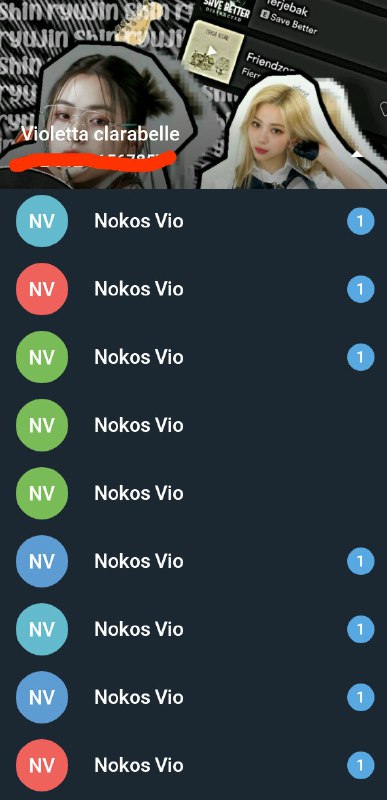Switch to green-avatar Nokos Vio with unread badge

pos(194,357)
